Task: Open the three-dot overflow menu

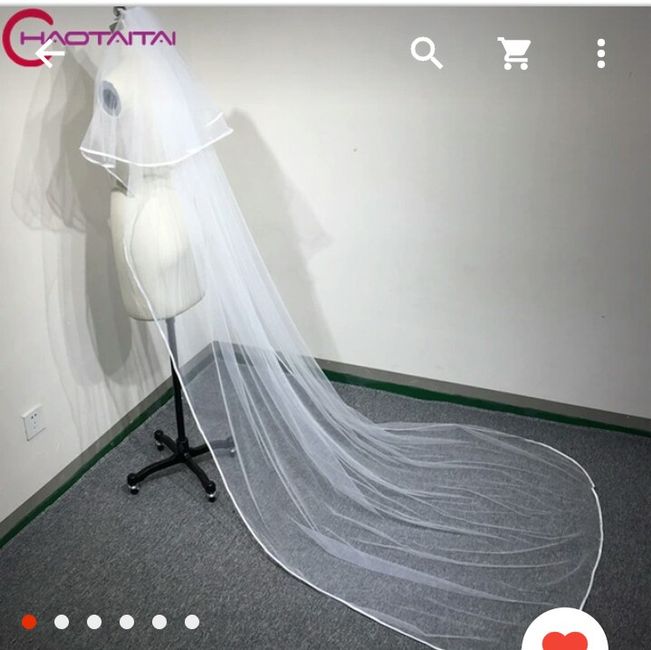Action: 600,53
